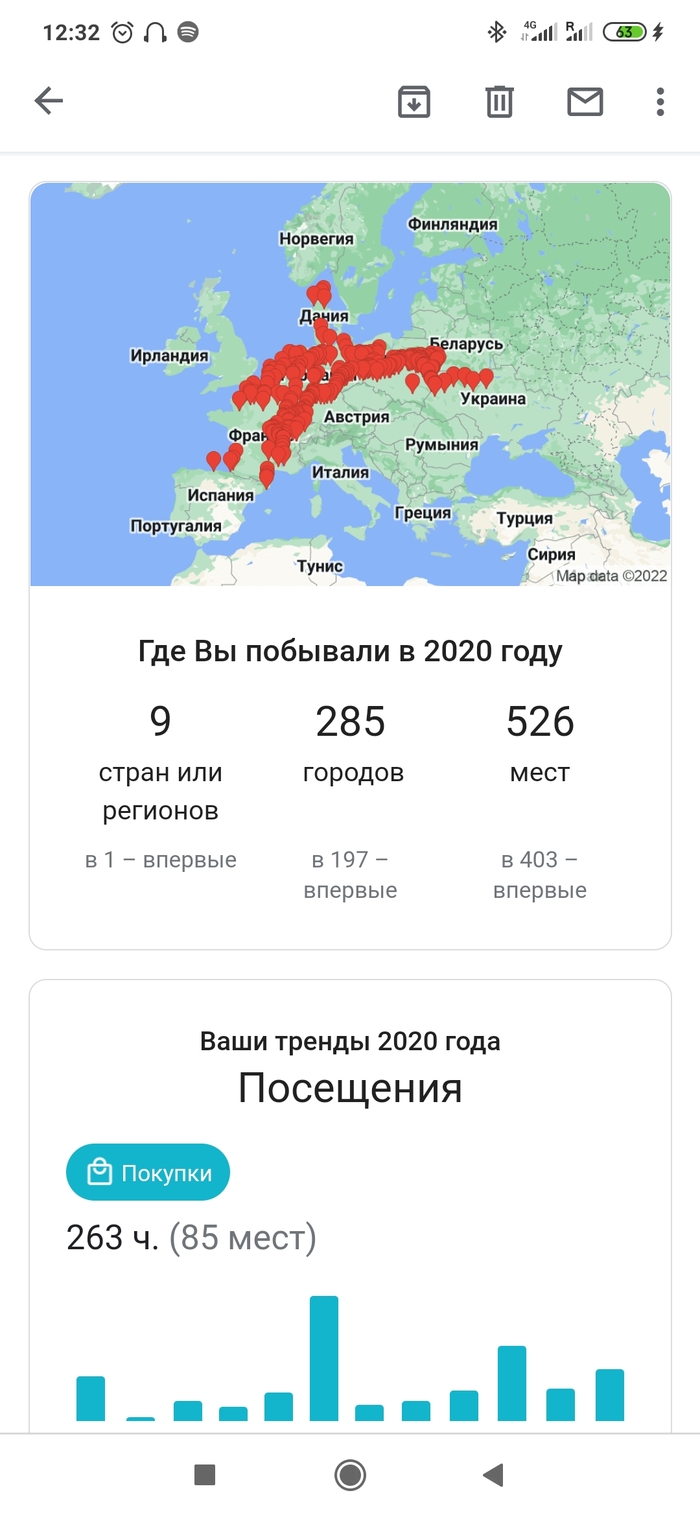Go back to the inbox

coord(48,101)
